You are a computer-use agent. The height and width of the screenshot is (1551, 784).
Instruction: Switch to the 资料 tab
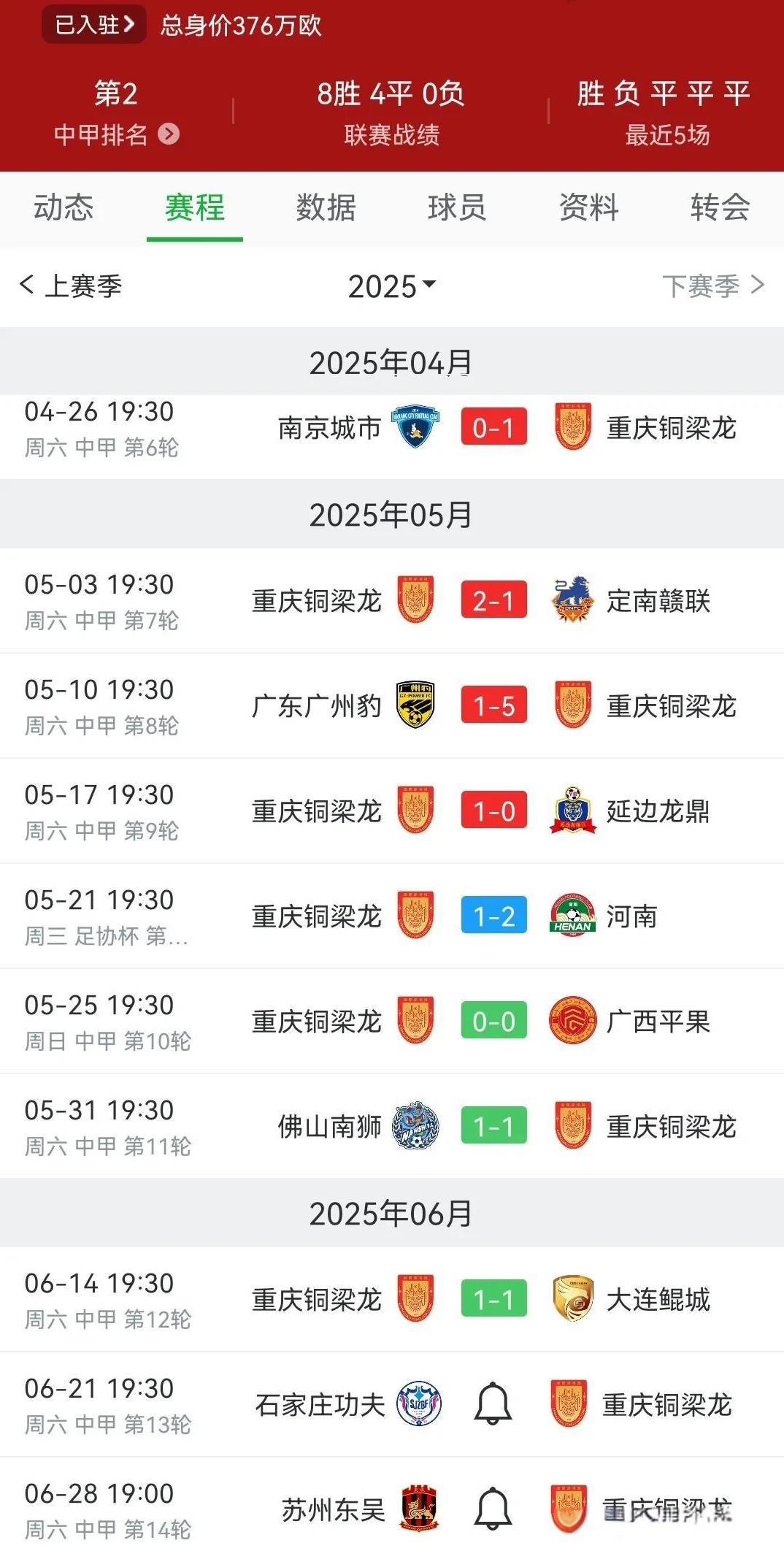click(588, 207)
